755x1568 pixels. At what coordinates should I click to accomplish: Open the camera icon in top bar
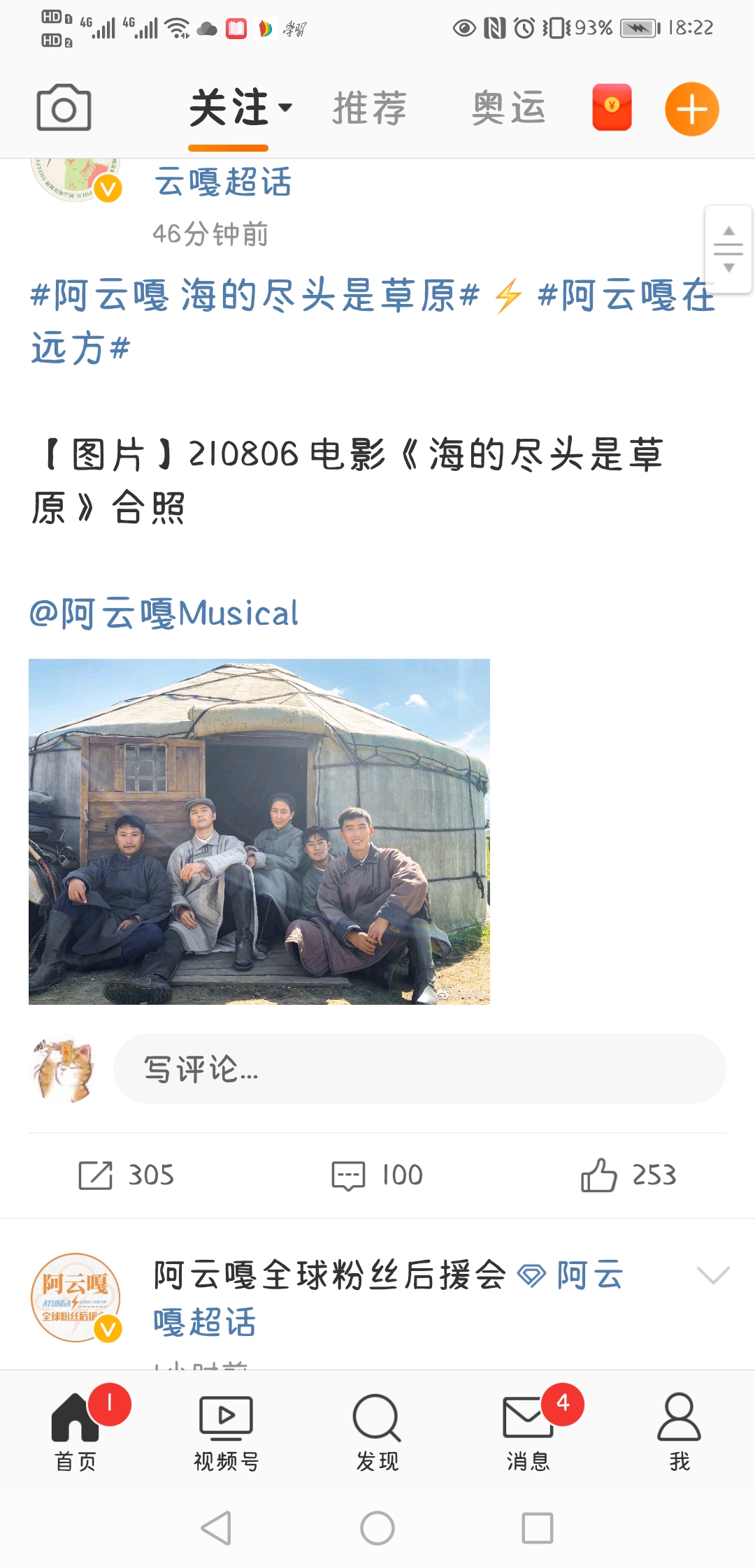64,108
